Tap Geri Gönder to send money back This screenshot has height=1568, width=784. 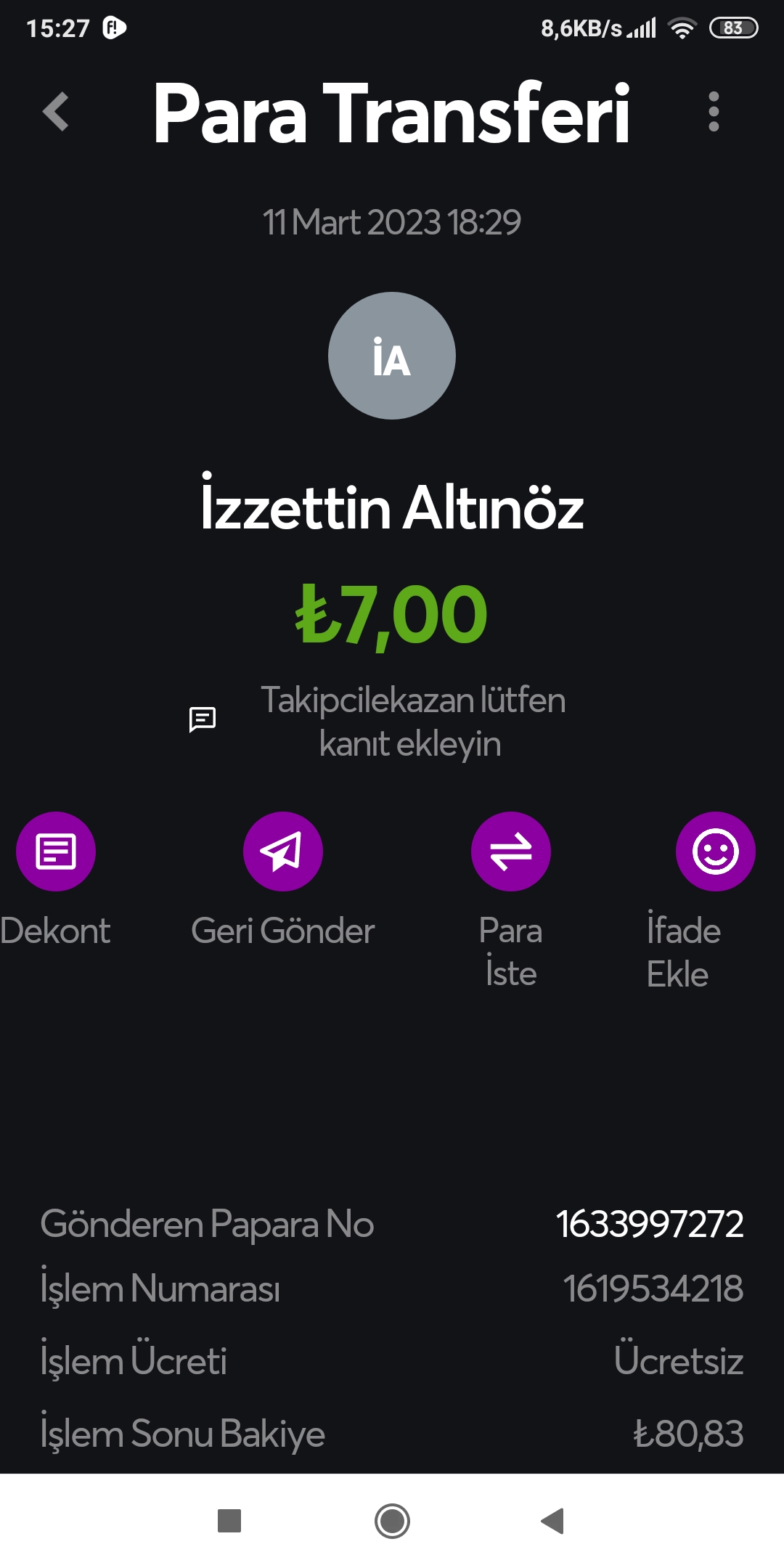(x=283, y=851)
